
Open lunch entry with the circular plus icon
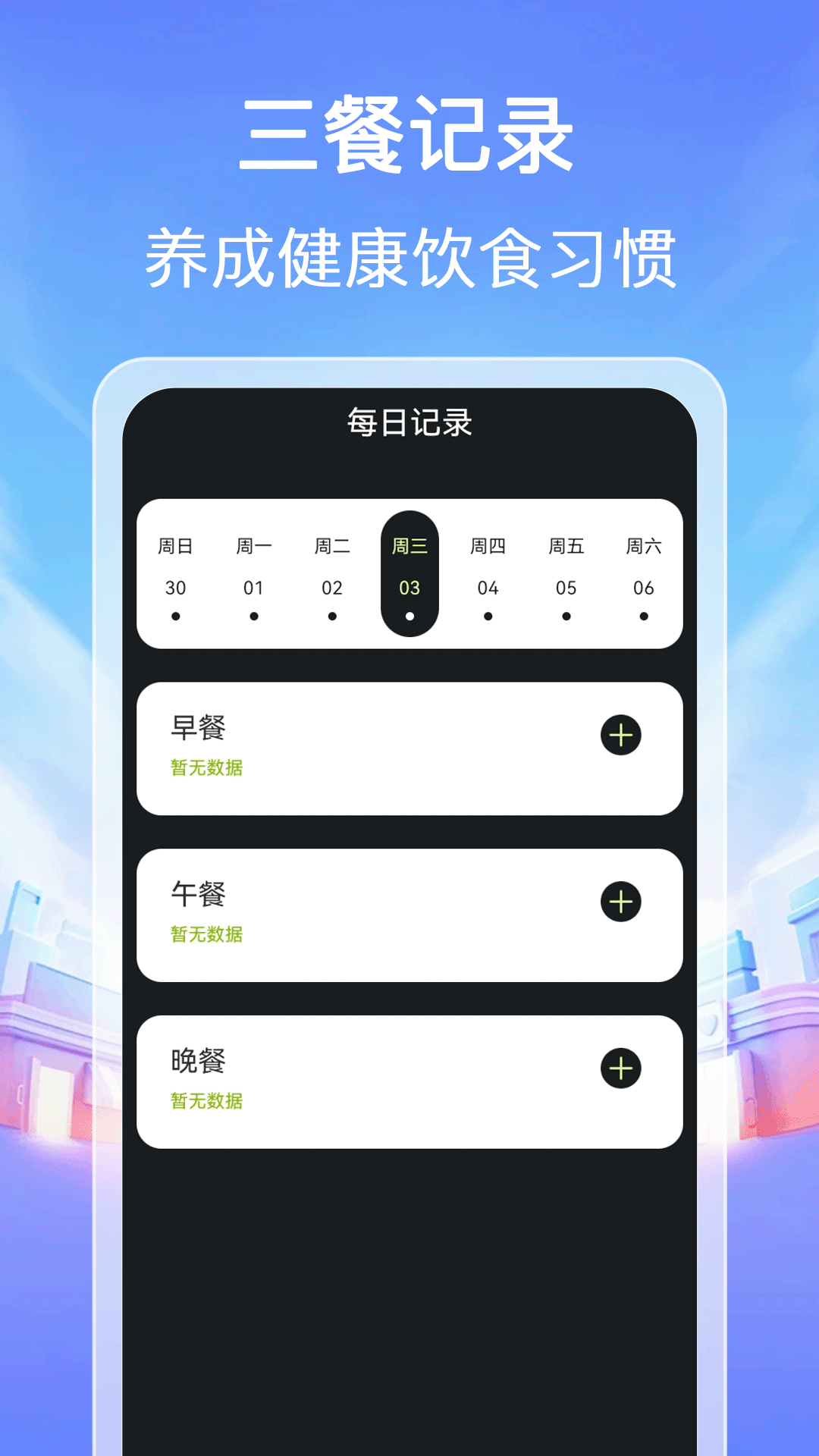pyautogui.click(x=620, y=901)
